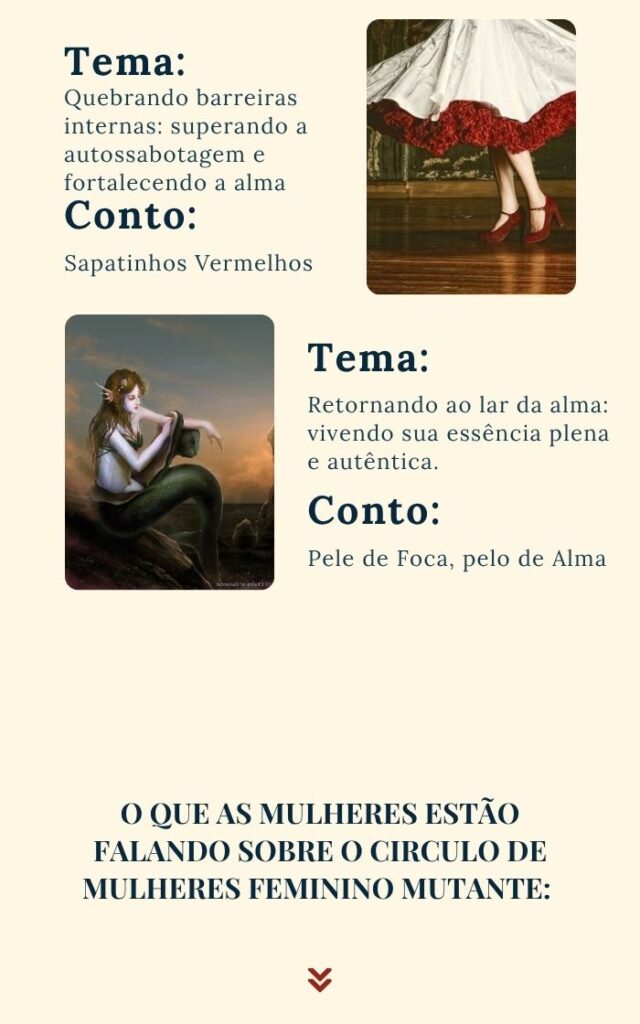The height and width of the screenshot is (1024, 640).
Task: Tap the double chevron down arrow
Action: (320, 979)
